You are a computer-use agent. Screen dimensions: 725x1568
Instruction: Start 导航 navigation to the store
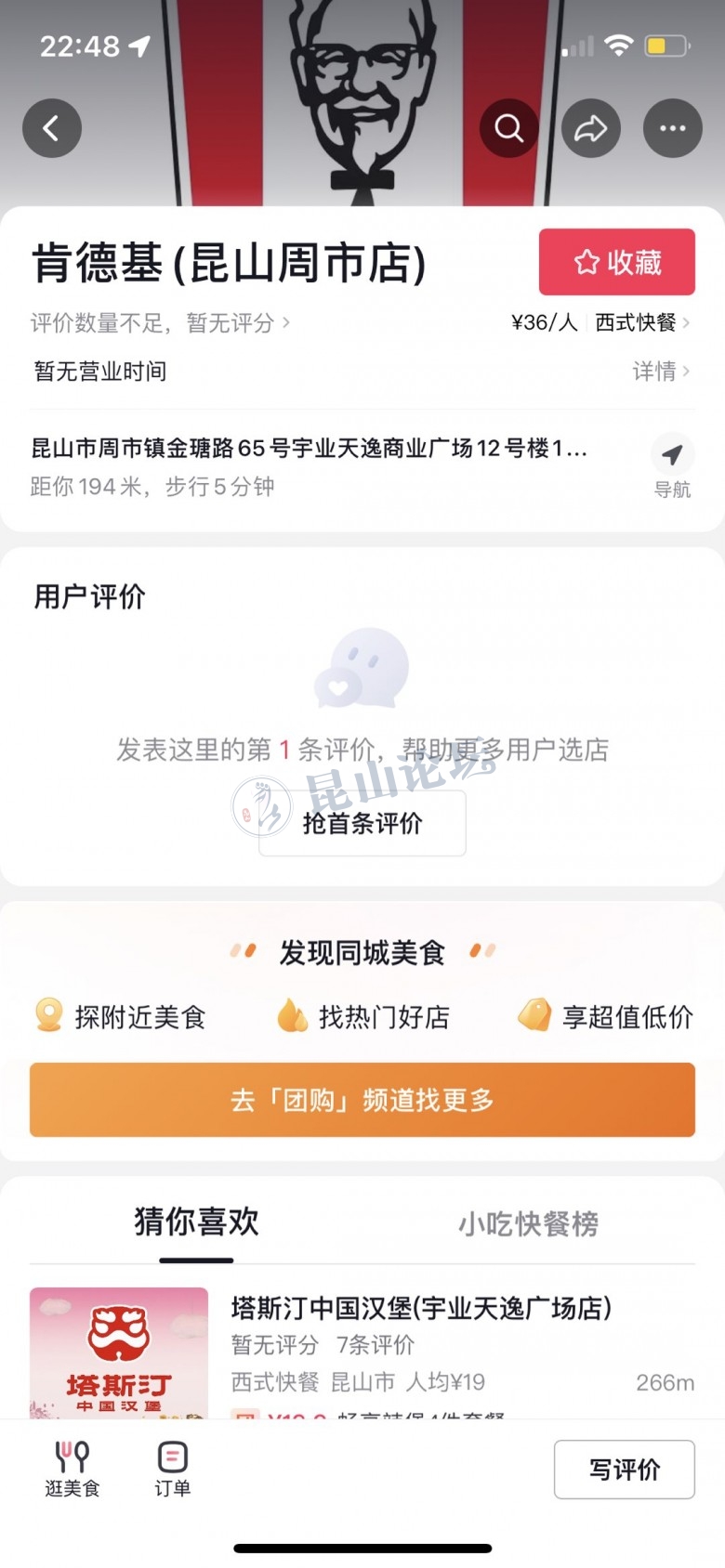[672, 464]
